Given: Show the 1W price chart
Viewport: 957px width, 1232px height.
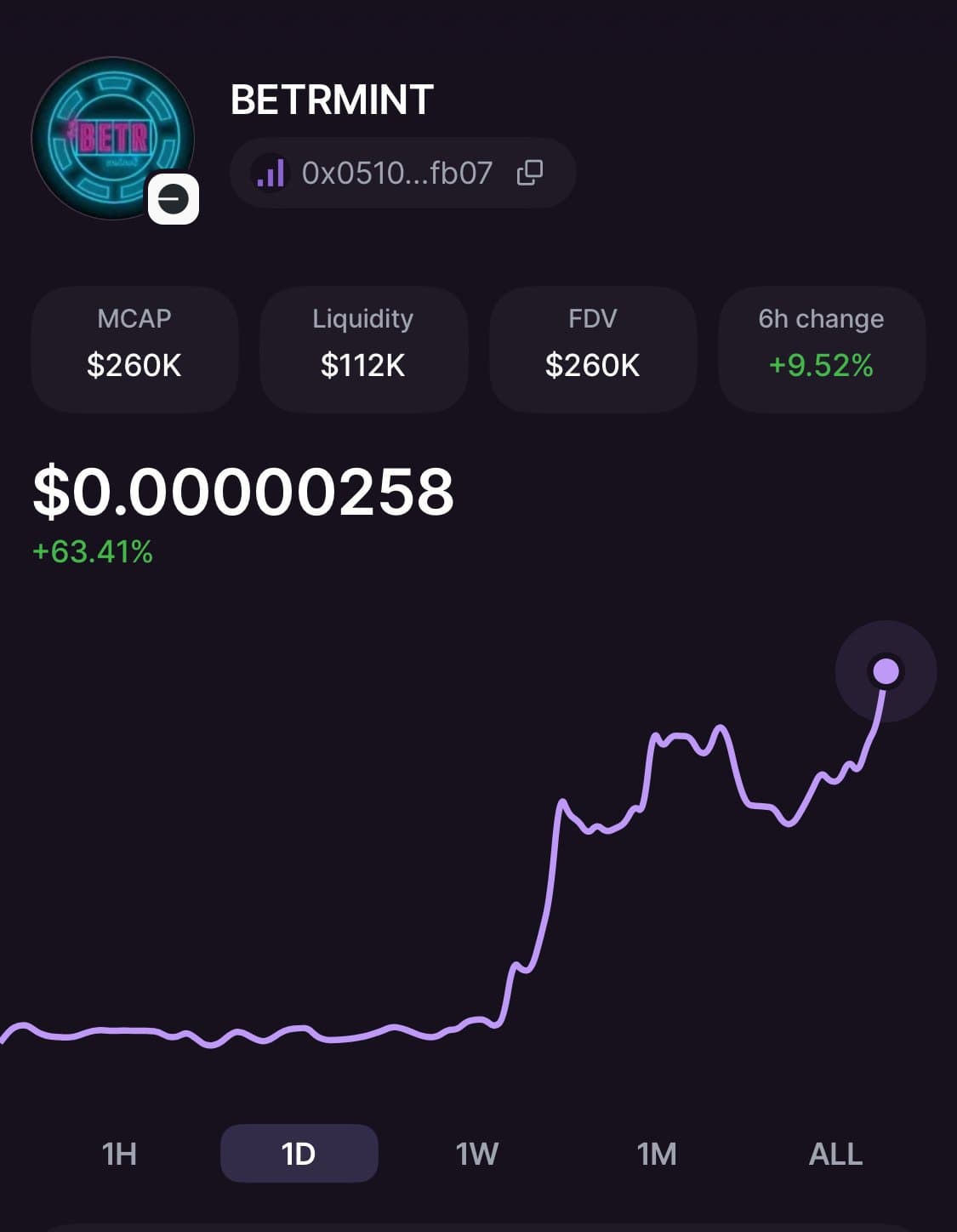Looking at the screenshot, I should [477, 1154].
